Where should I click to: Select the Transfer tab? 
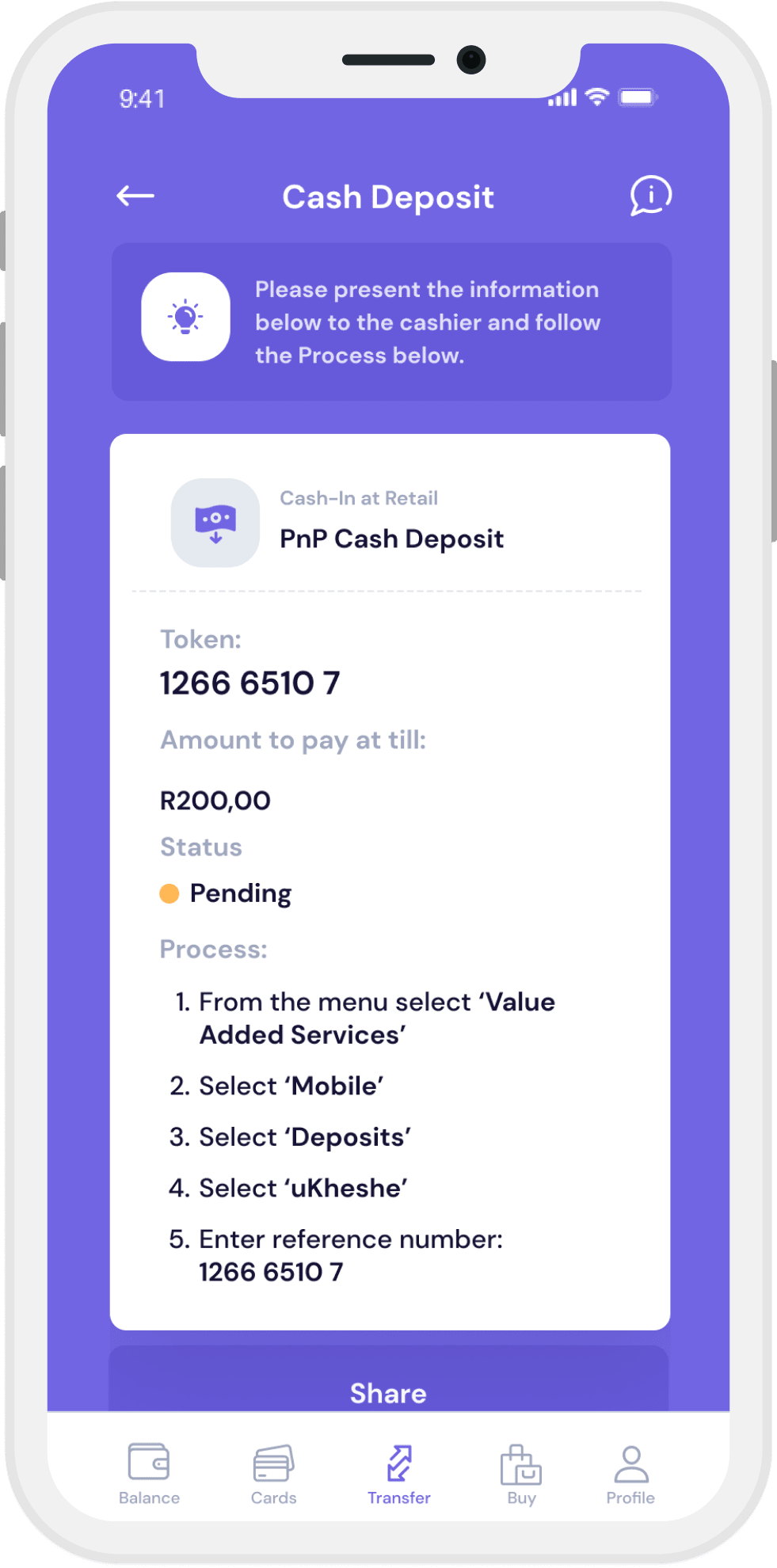point(398,1473)
